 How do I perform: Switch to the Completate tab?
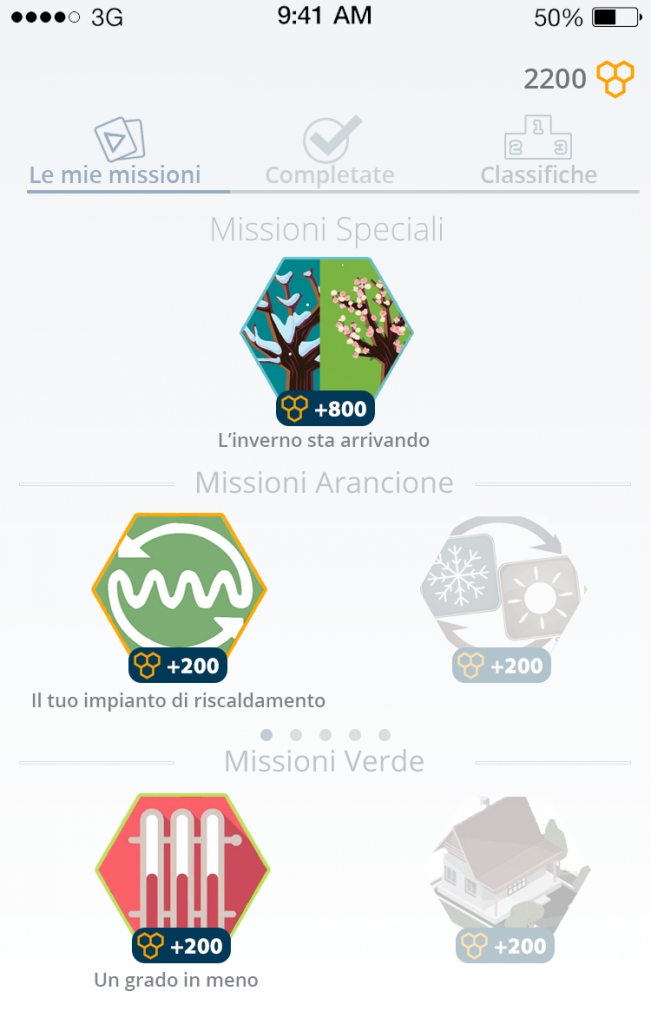[x=329, y=154]
